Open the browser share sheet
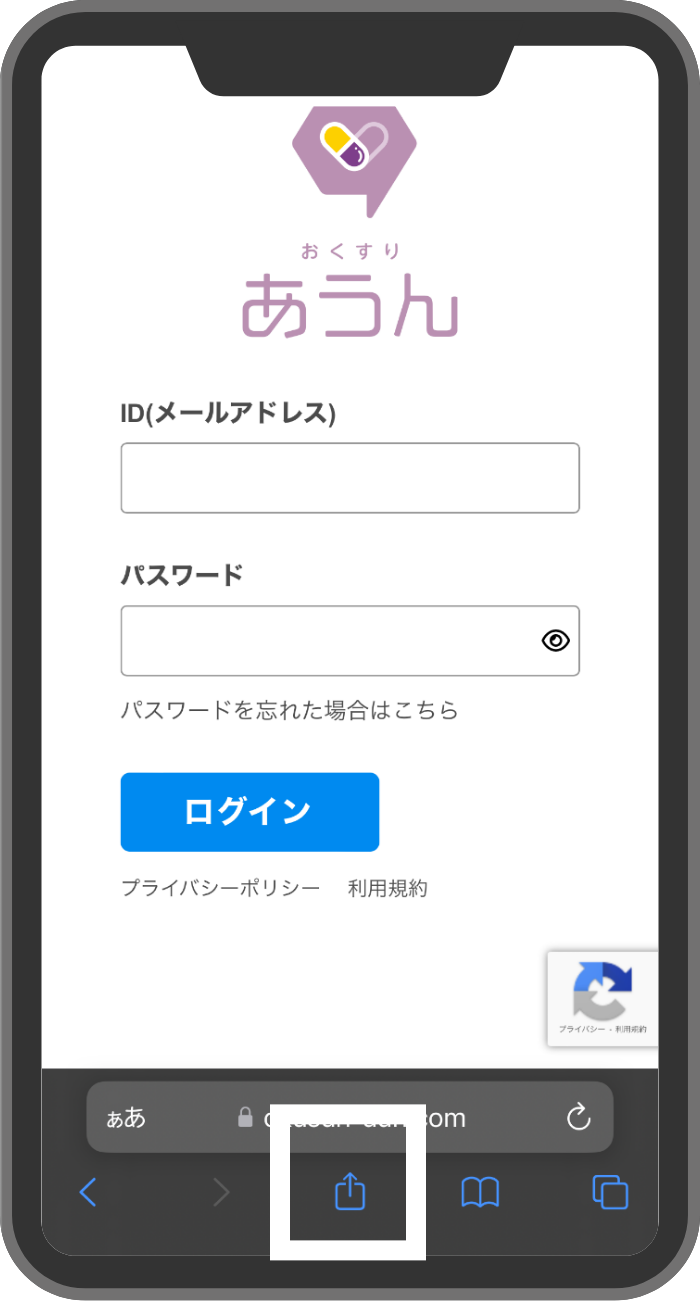 click(349, 1192)
